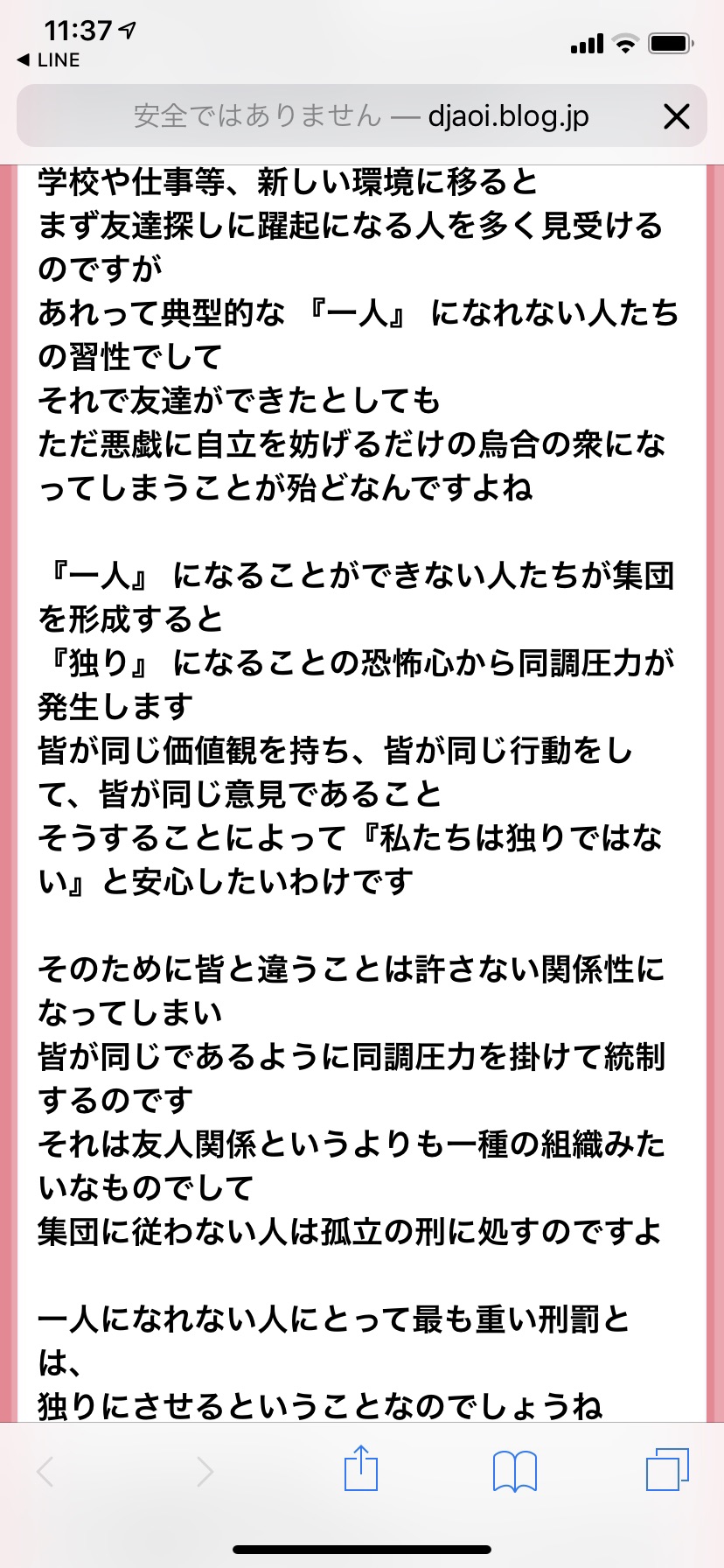The width and height of the screenshot is (724, 1568).
Task: Stop loading with the X button
Action: pyautogui.click(x=676, y=115)
